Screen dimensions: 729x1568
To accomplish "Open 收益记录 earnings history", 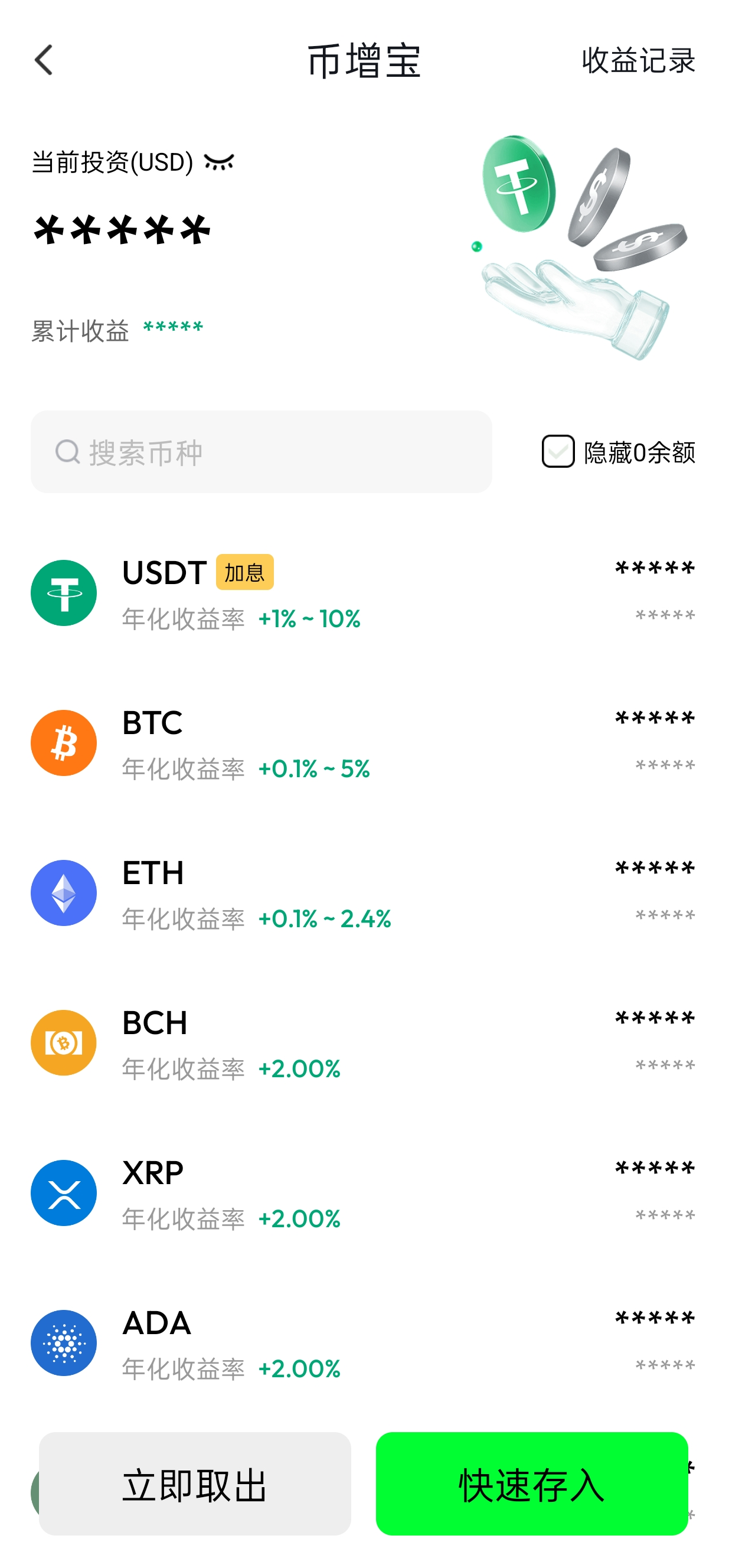I will (638, 60).
